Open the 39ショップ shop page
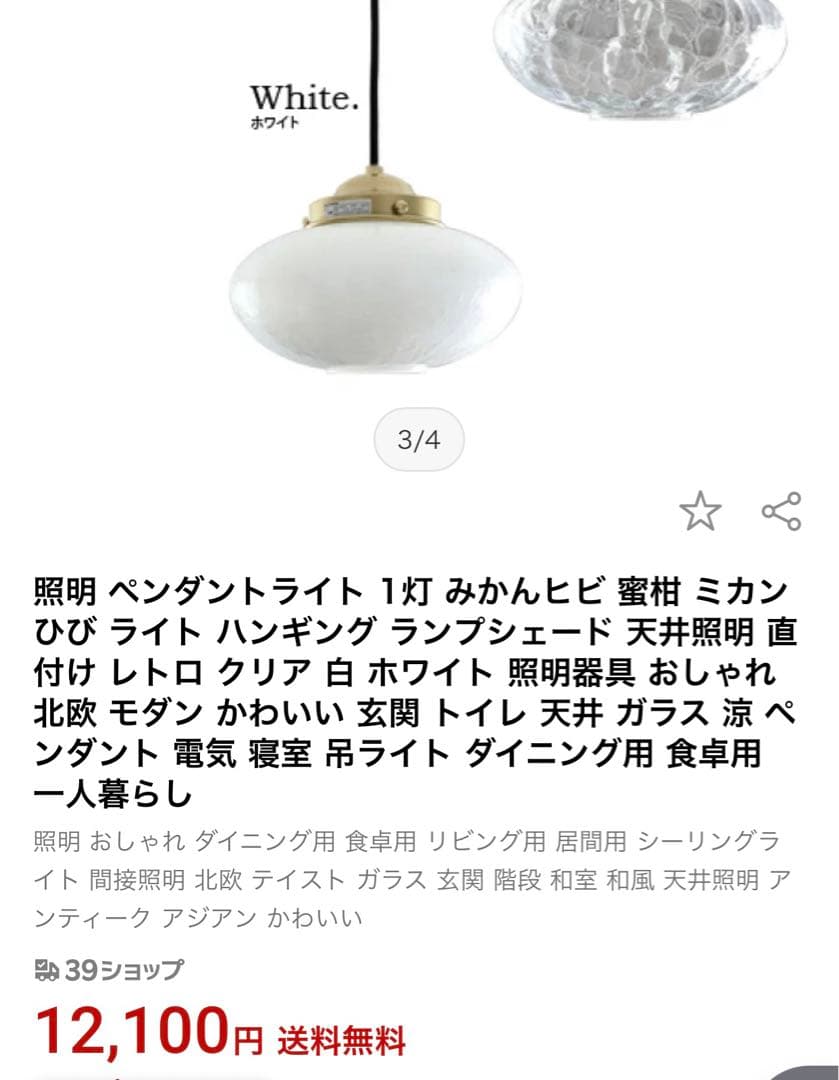The height and width of the screenshot is (1080, 839). [120, 969]
